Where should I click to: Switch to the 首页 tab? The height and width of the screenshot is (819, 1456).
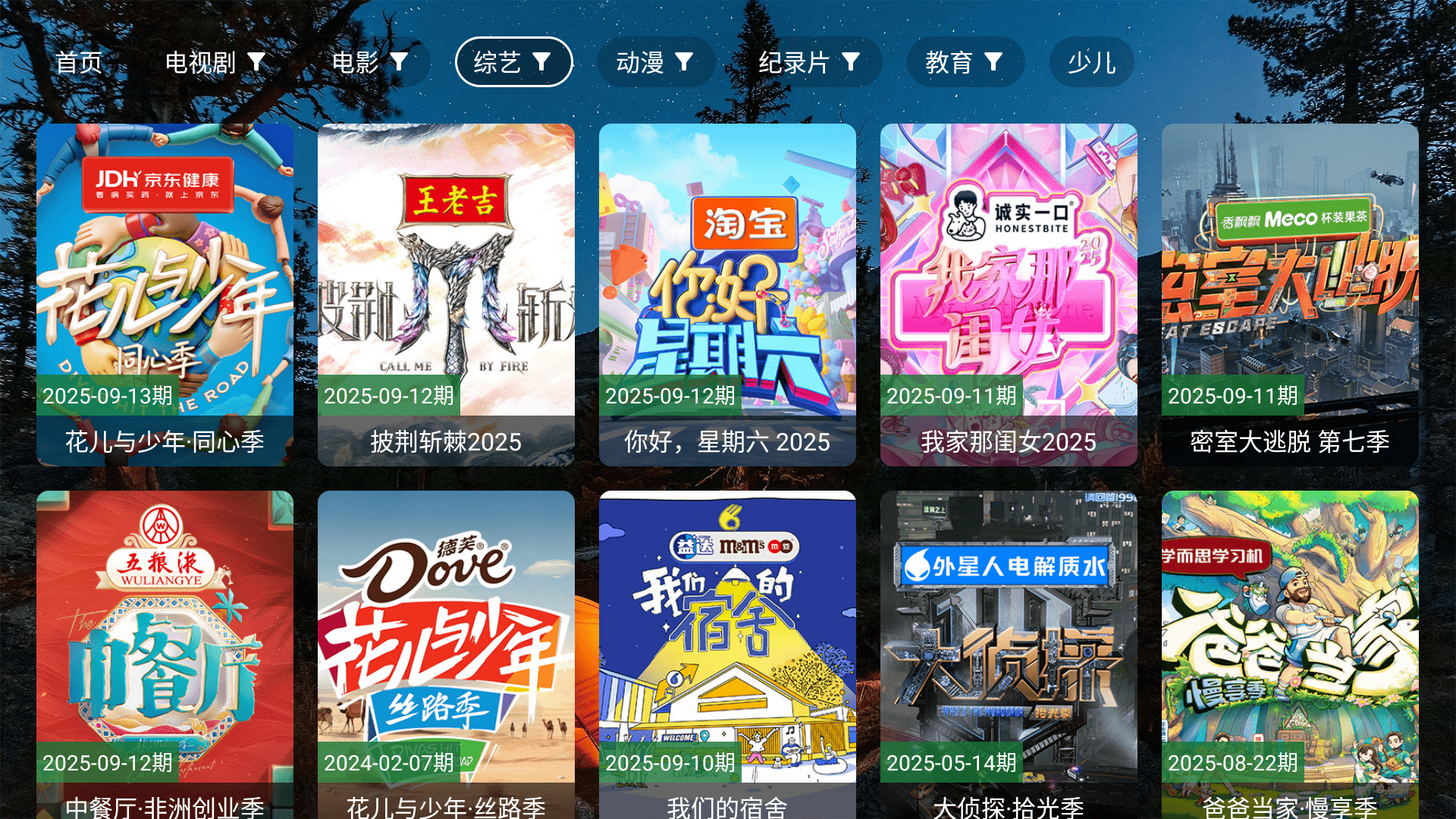click(x=79, y=62)
